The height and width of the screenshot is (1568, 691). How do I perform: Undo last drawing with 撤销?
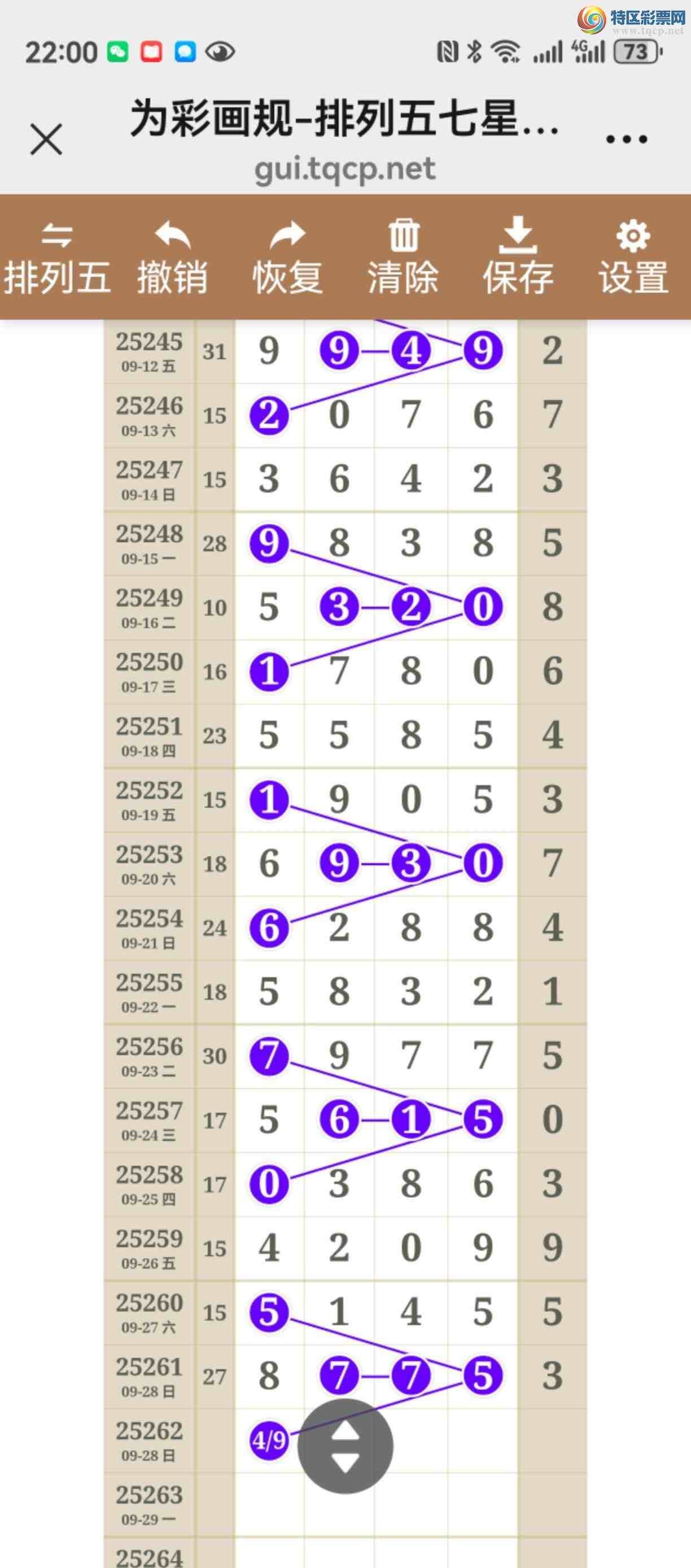pos(172,258)
